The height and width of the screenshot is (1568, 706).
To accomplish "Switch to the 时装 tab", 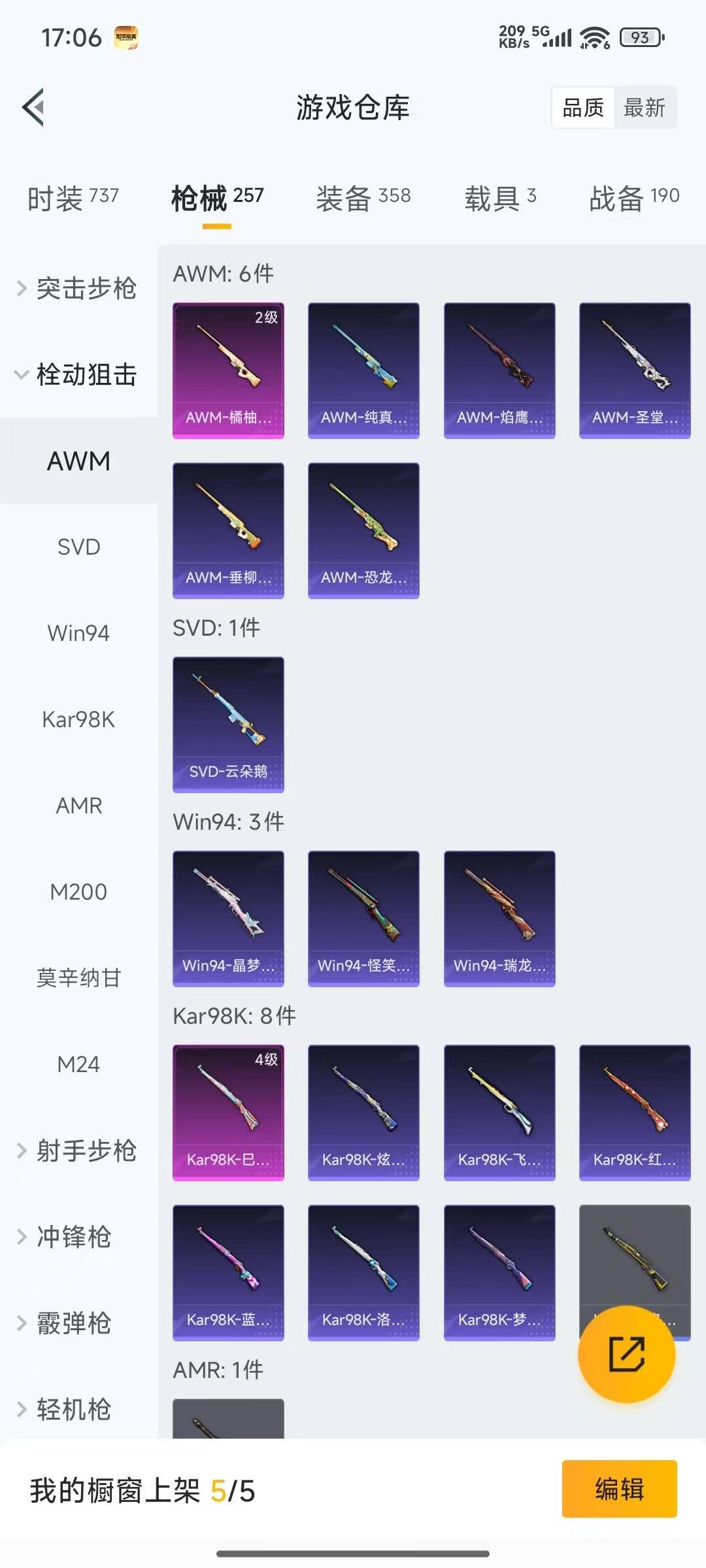I will (73, 197).
